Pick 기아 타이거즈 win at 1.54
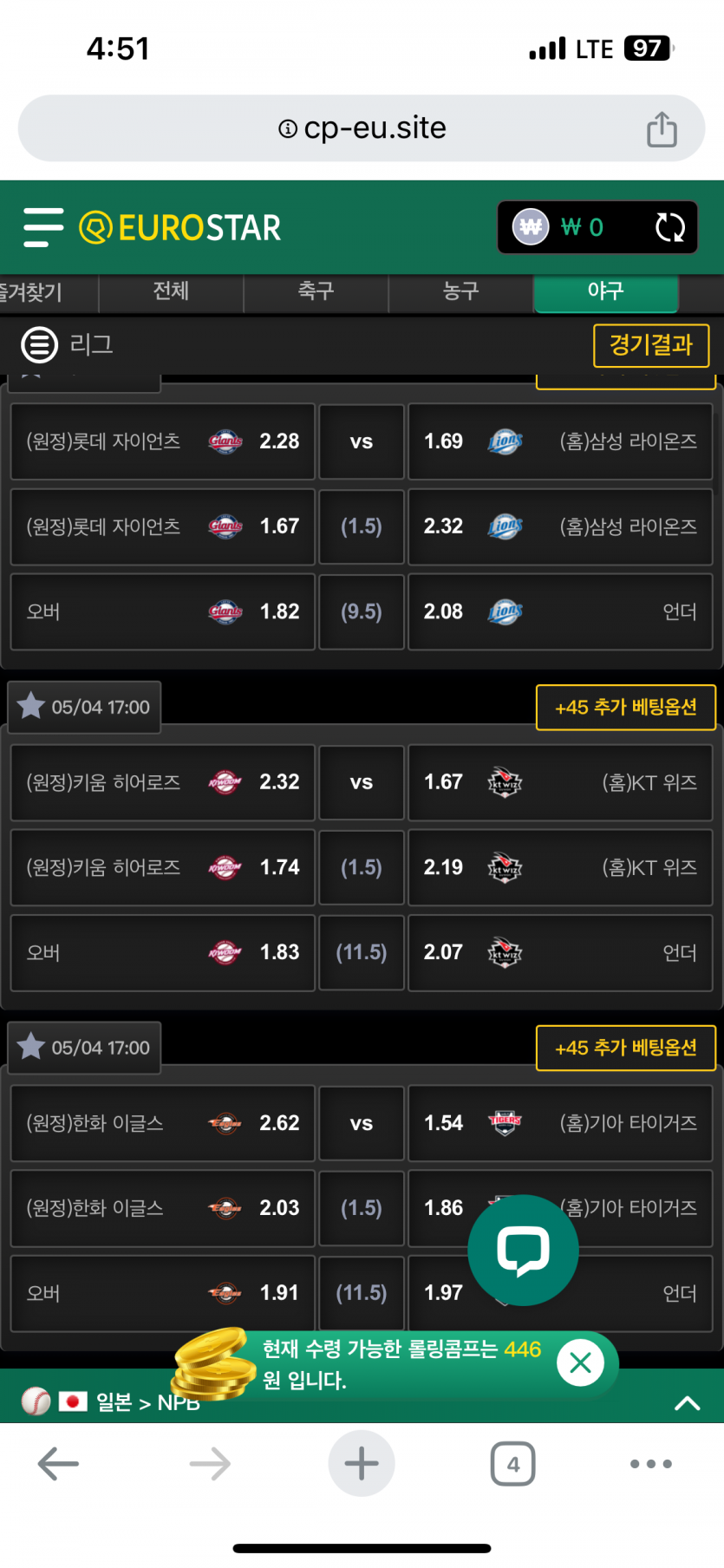 tap(560, 1123)
